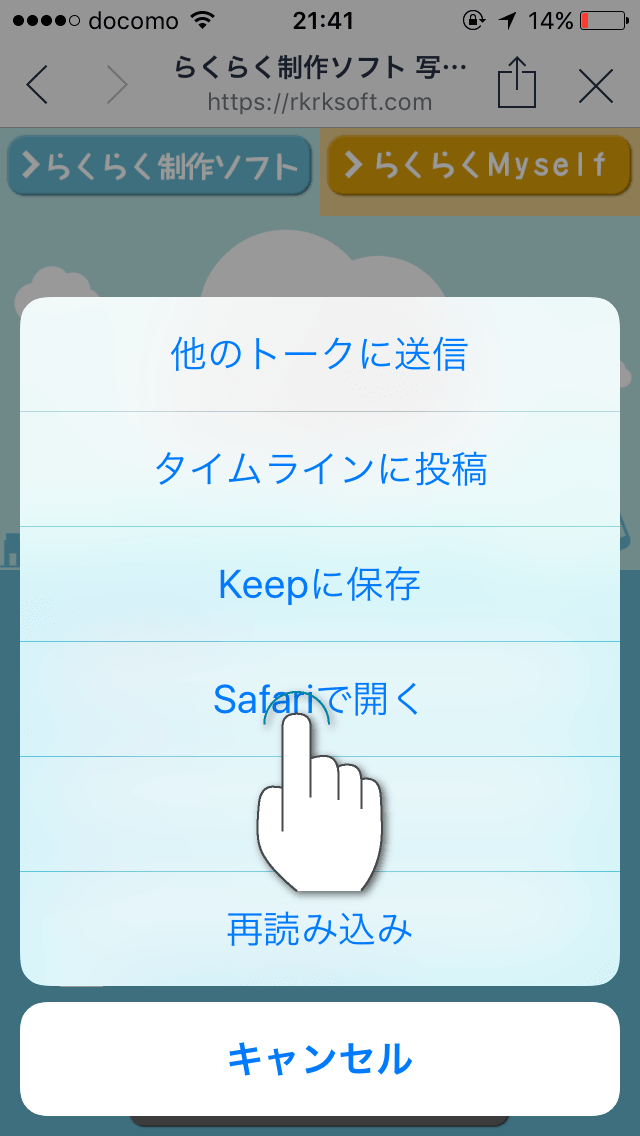Reload the page with 再読み込み
Viewport: 640px width, 1136px height.
pos(319,929)
